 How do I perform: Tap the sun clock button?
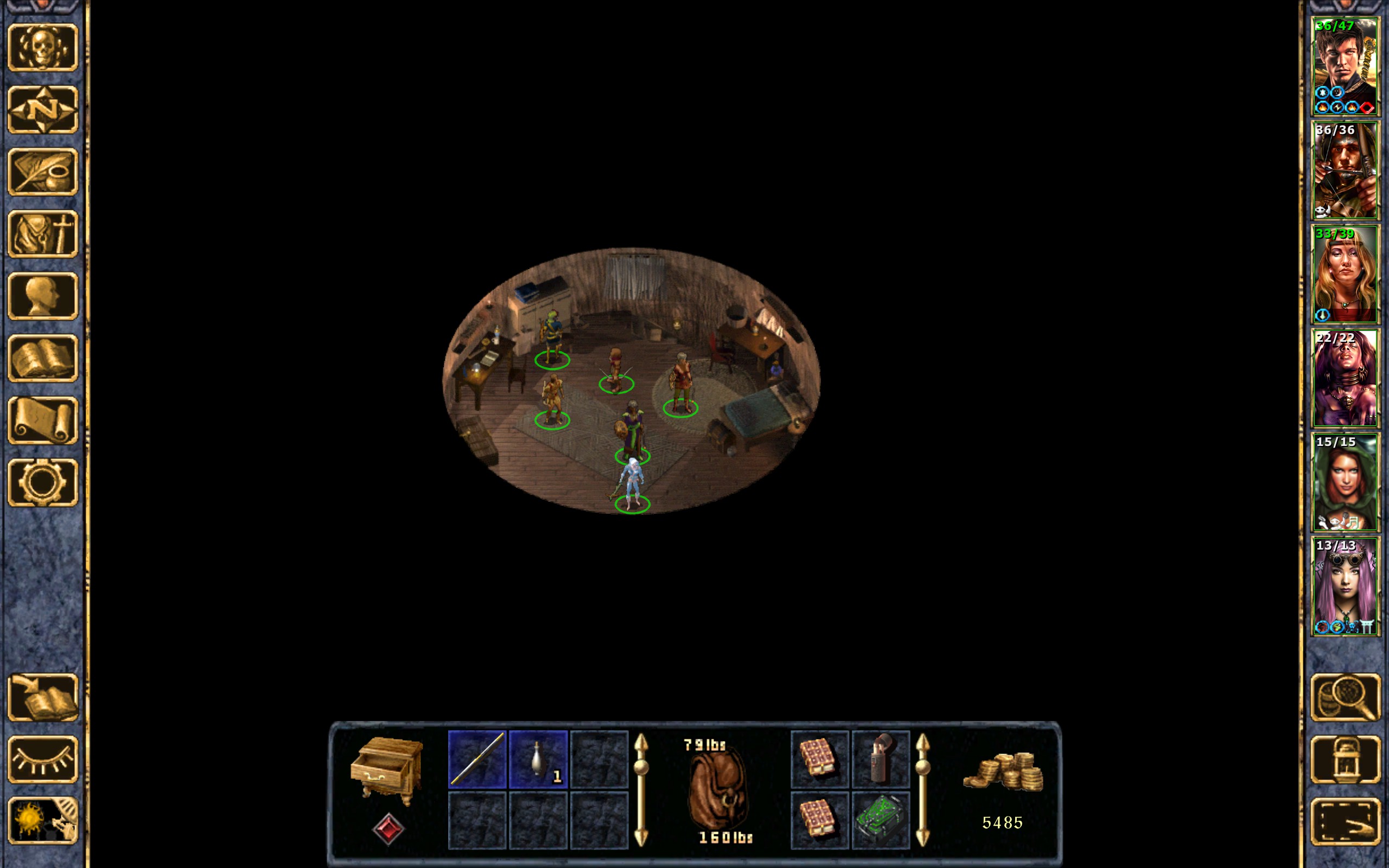(x=43, y=821)
